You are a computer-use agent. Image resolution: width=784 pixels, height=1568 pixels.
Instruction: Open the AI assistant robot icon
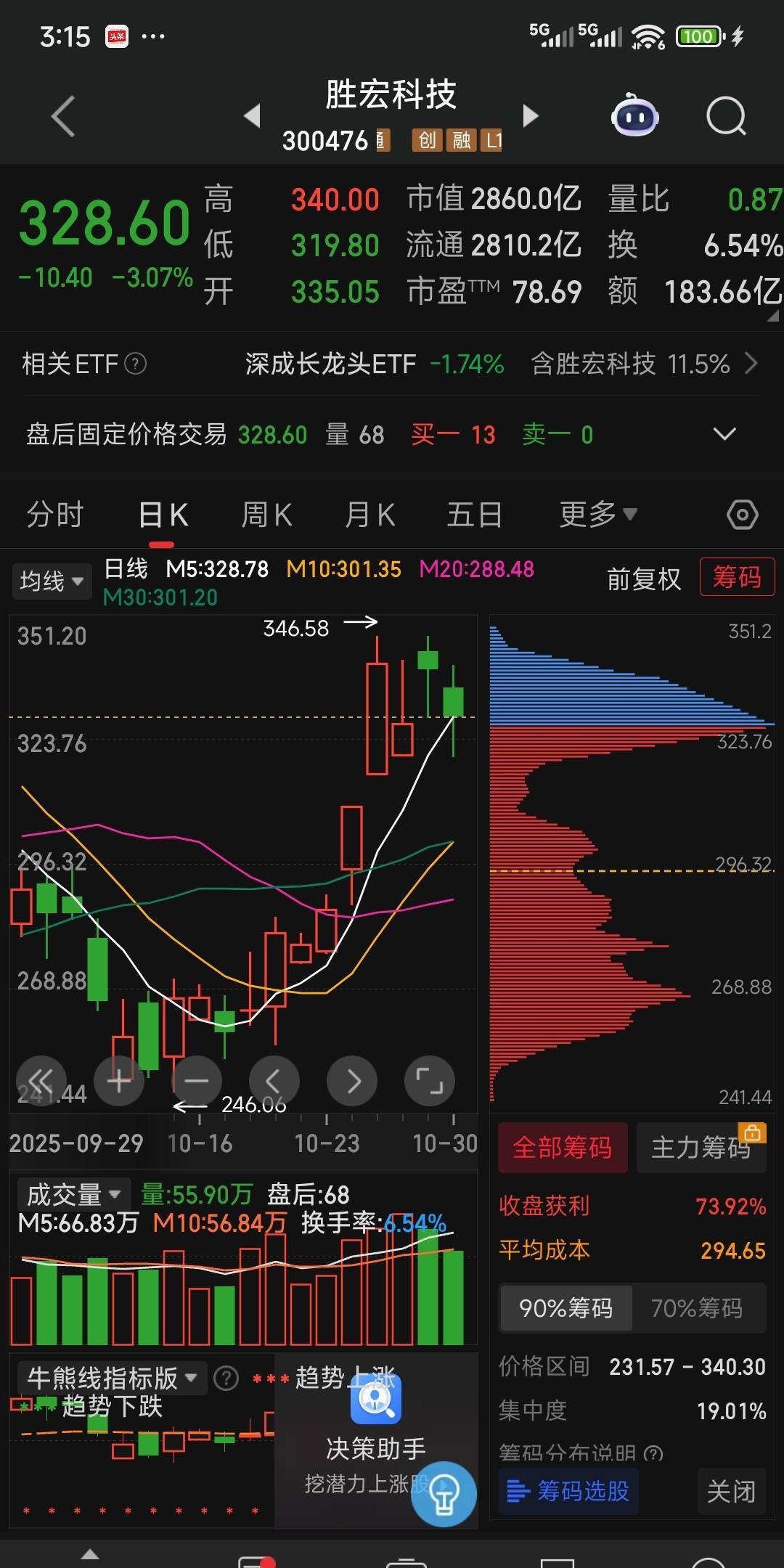tap(633, 116)
